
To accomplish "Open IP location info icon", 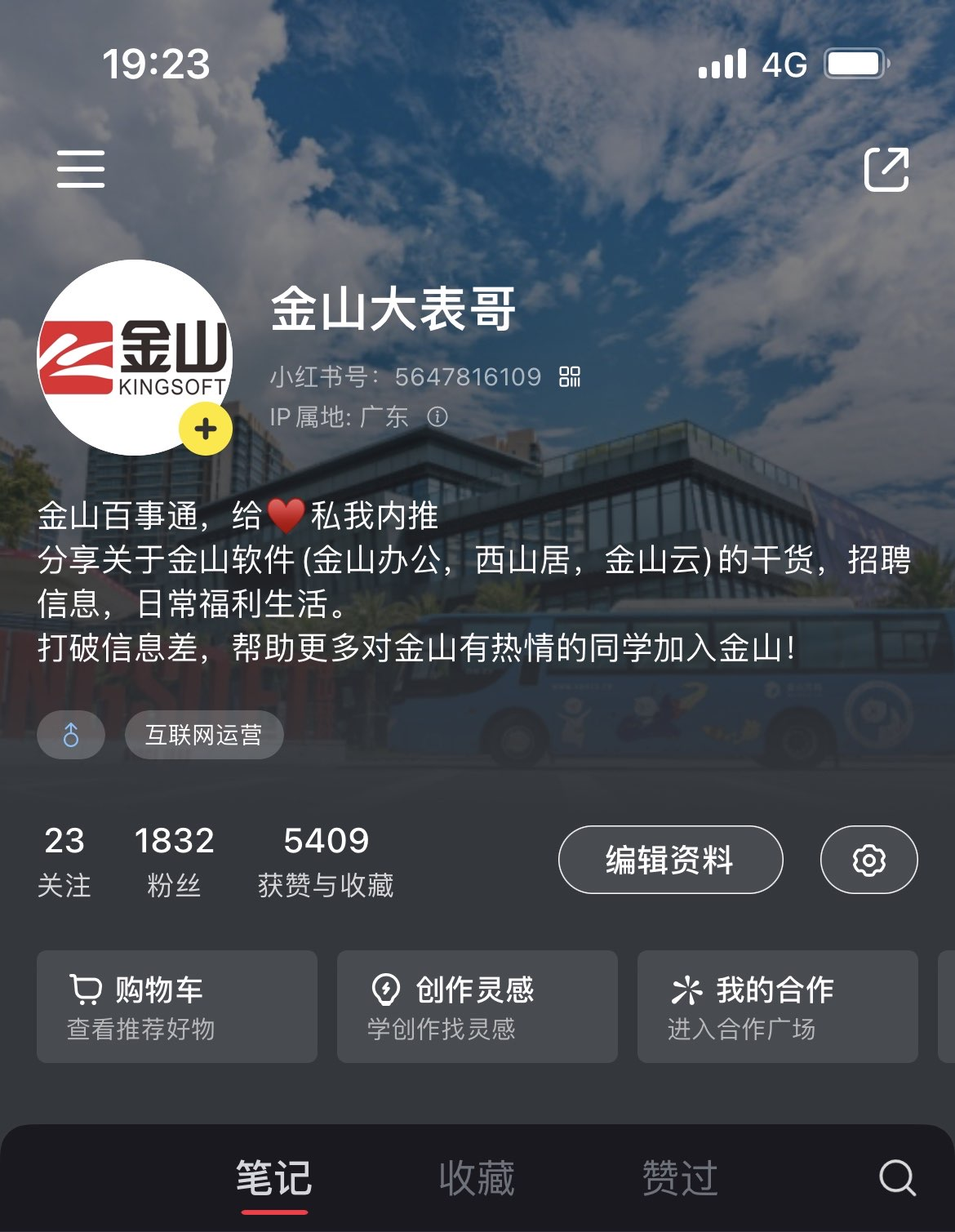I will [x=438, y=417].
